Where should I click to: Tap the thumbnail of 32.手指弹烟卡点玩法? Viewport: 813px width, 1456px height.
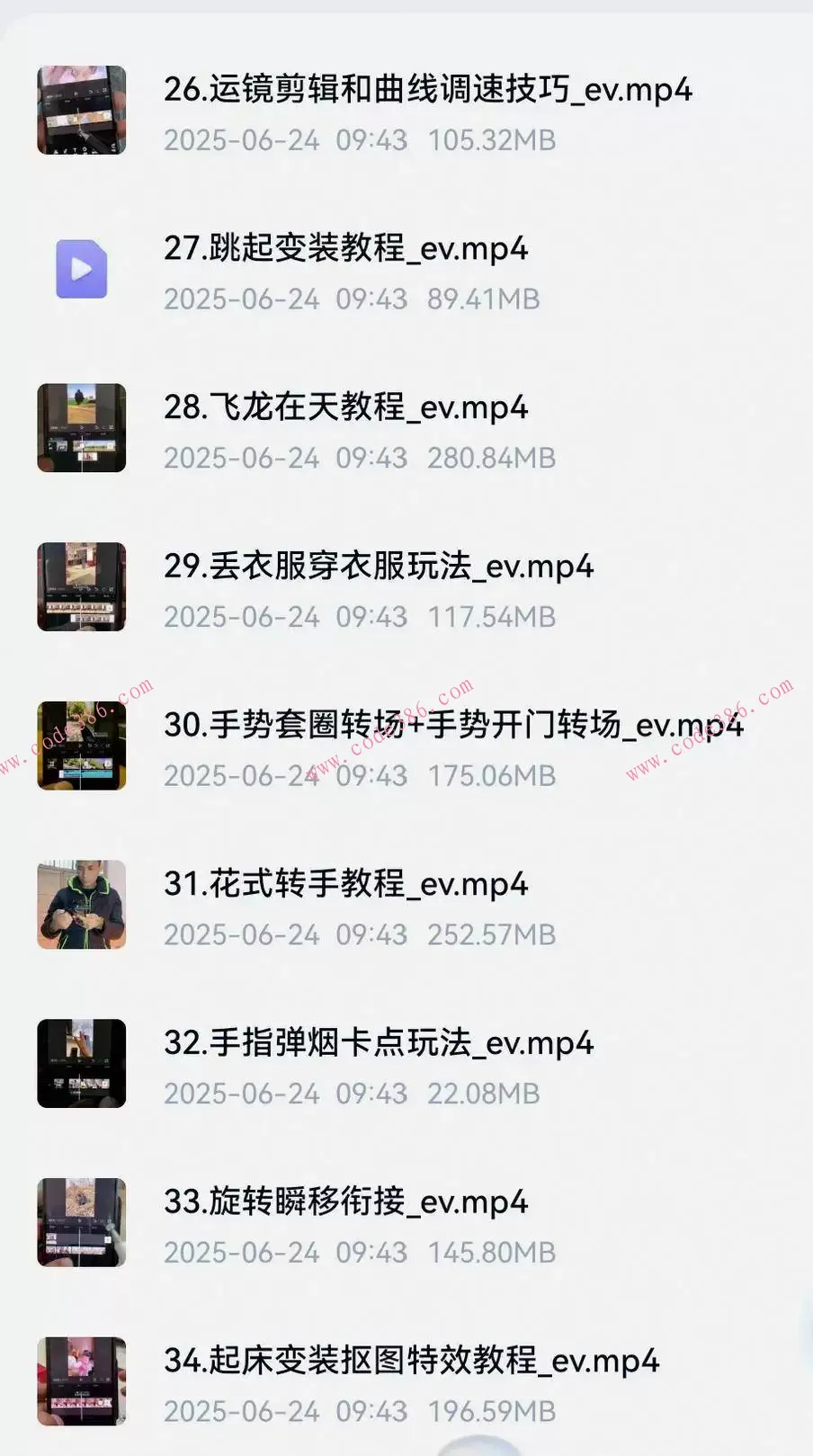click(81, 1063)
